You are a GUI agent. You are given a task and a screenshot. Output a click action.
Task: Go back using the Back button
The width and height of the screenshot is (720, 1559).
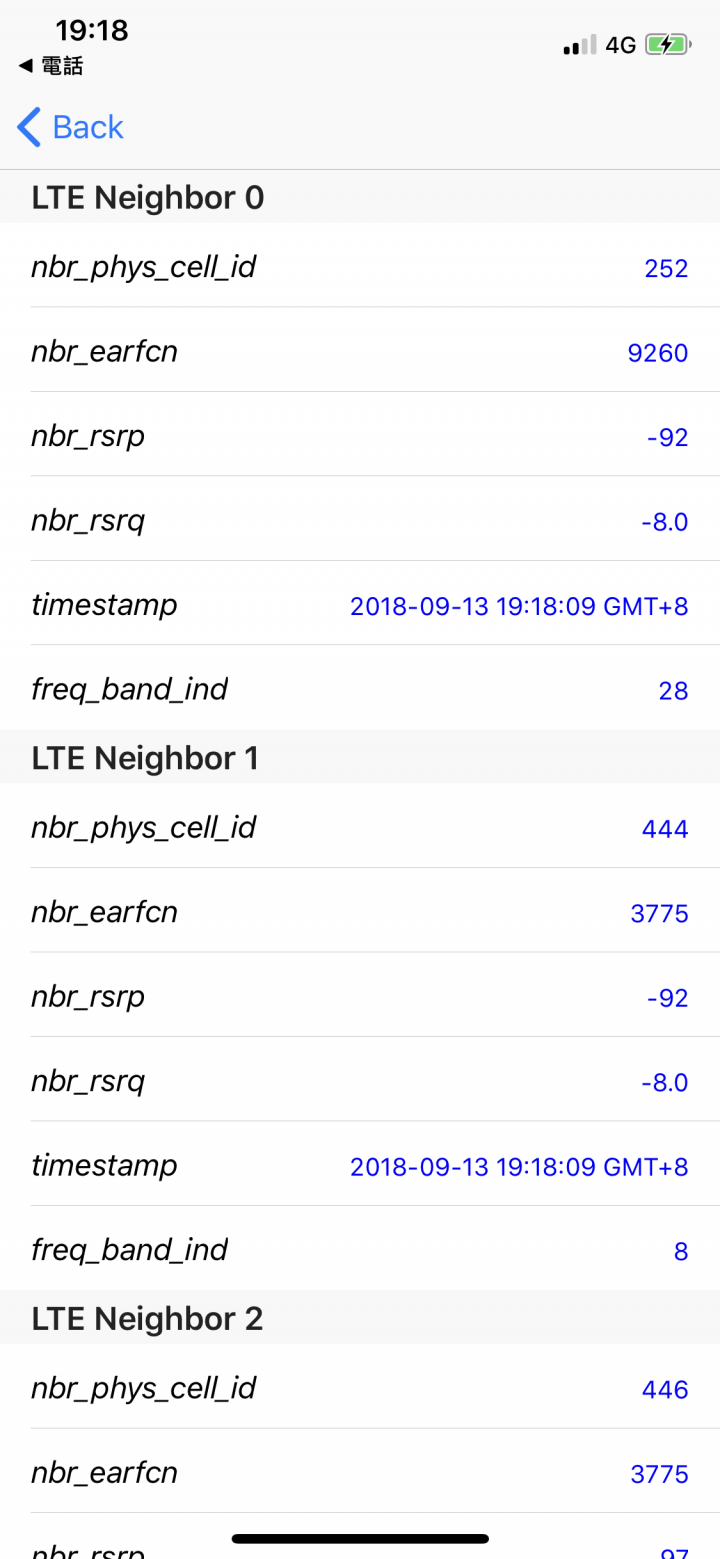[x=70, y=127]
